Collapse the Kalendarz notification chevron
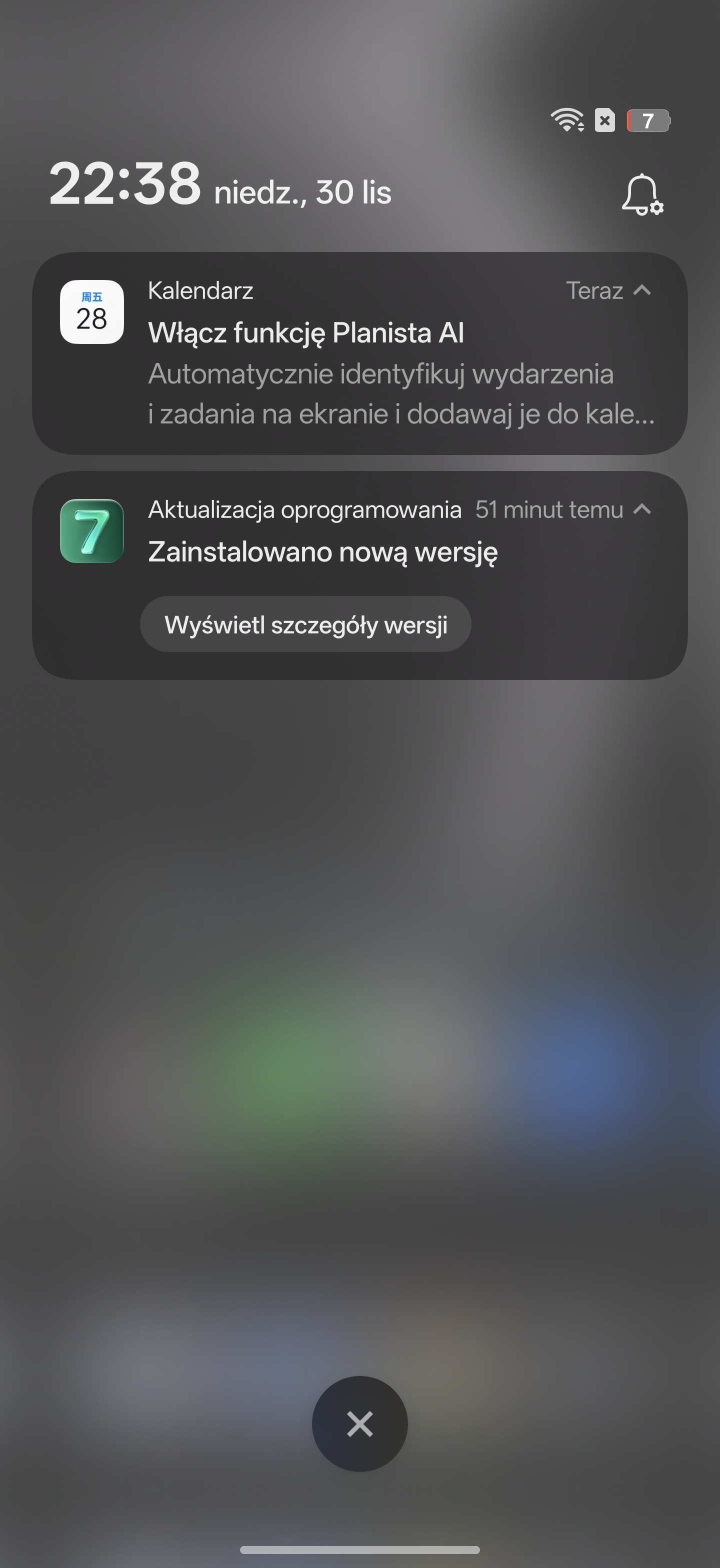 coord(642,290)
